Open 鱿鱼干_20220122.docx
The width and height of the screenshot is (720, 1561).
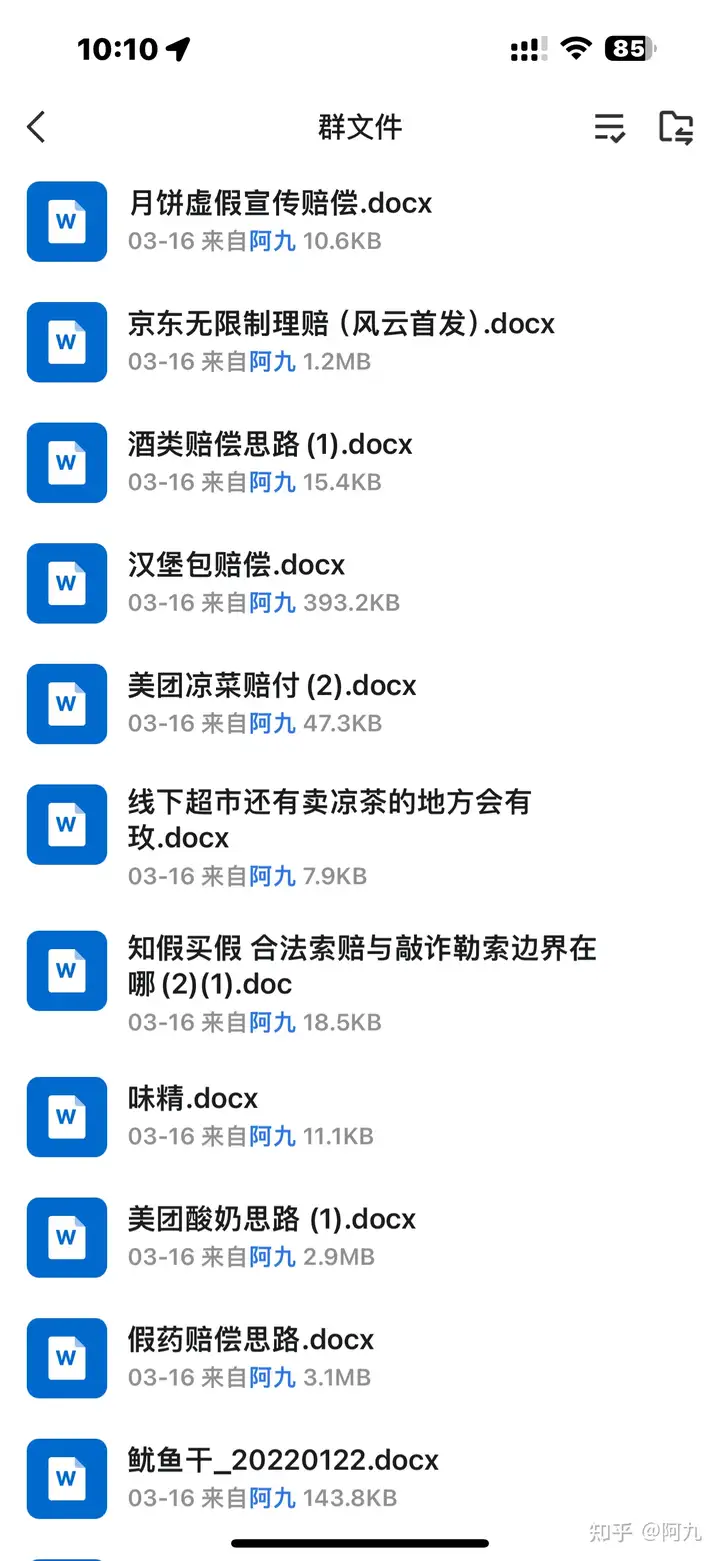(x=360, y=1479)
